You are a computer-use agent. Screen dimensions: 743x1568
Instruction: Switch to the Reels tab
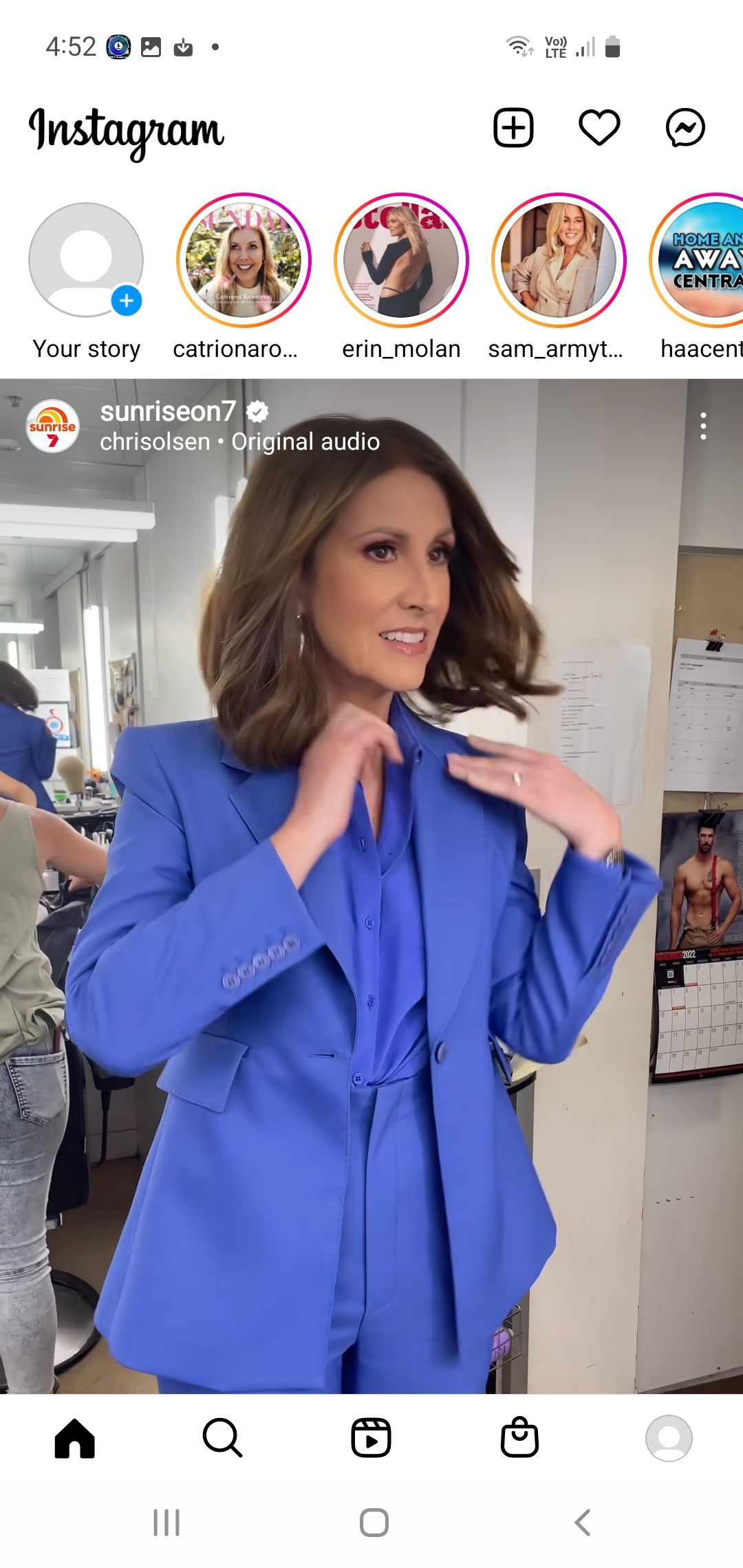[x=371, y=1437]
